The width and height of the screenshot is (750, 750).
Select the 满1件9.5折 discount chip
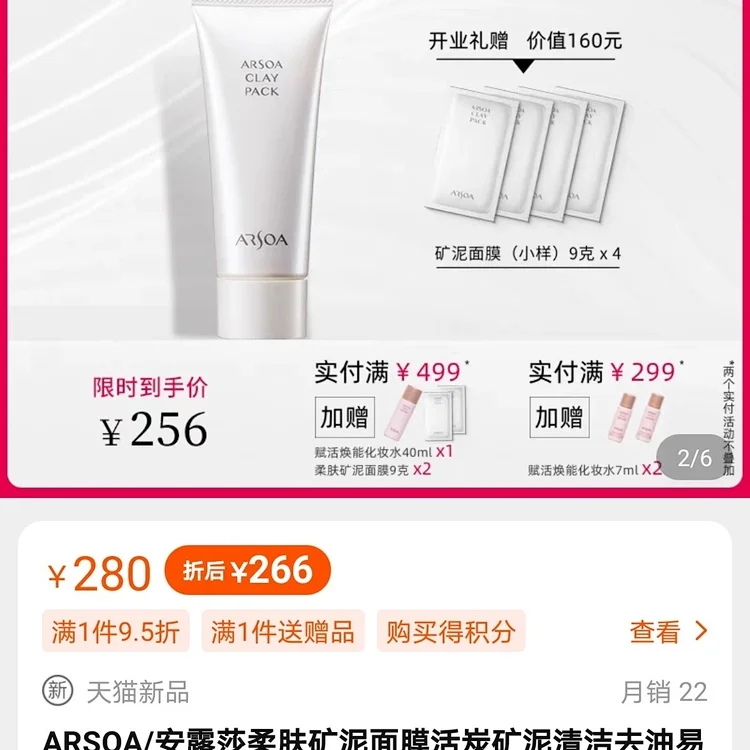coord(116,631)
